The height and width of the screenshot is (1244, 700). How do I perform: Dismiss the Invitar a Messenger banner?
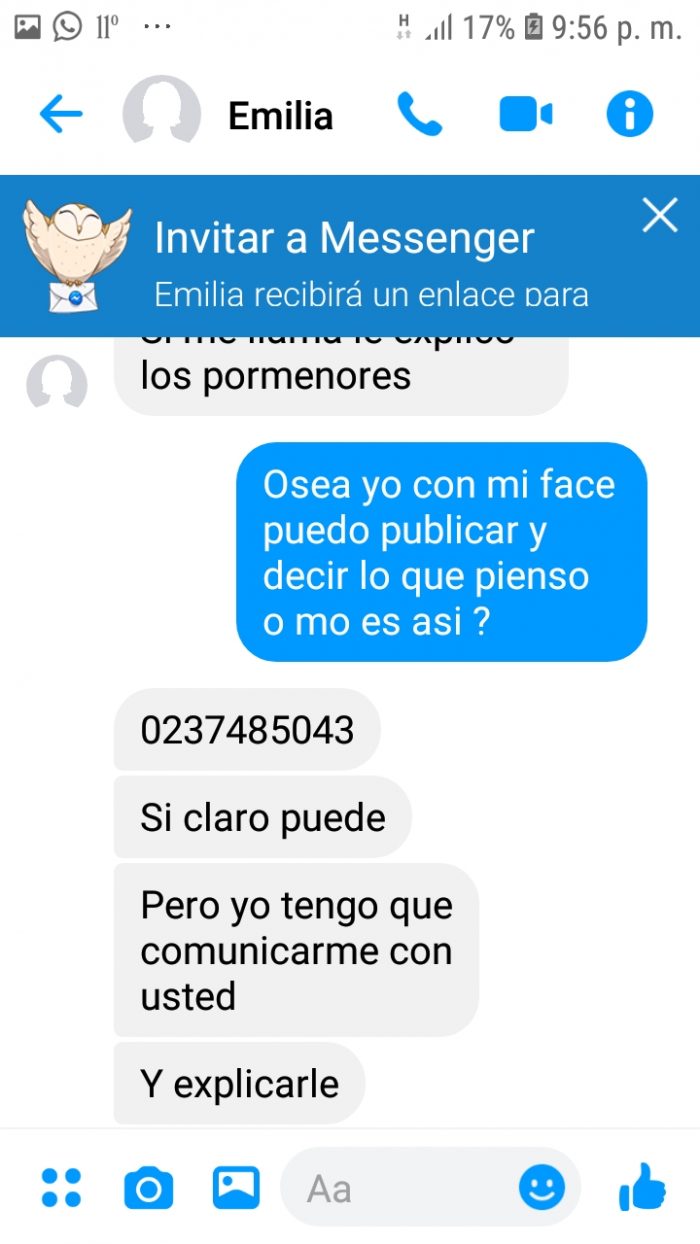pos(659,215)
